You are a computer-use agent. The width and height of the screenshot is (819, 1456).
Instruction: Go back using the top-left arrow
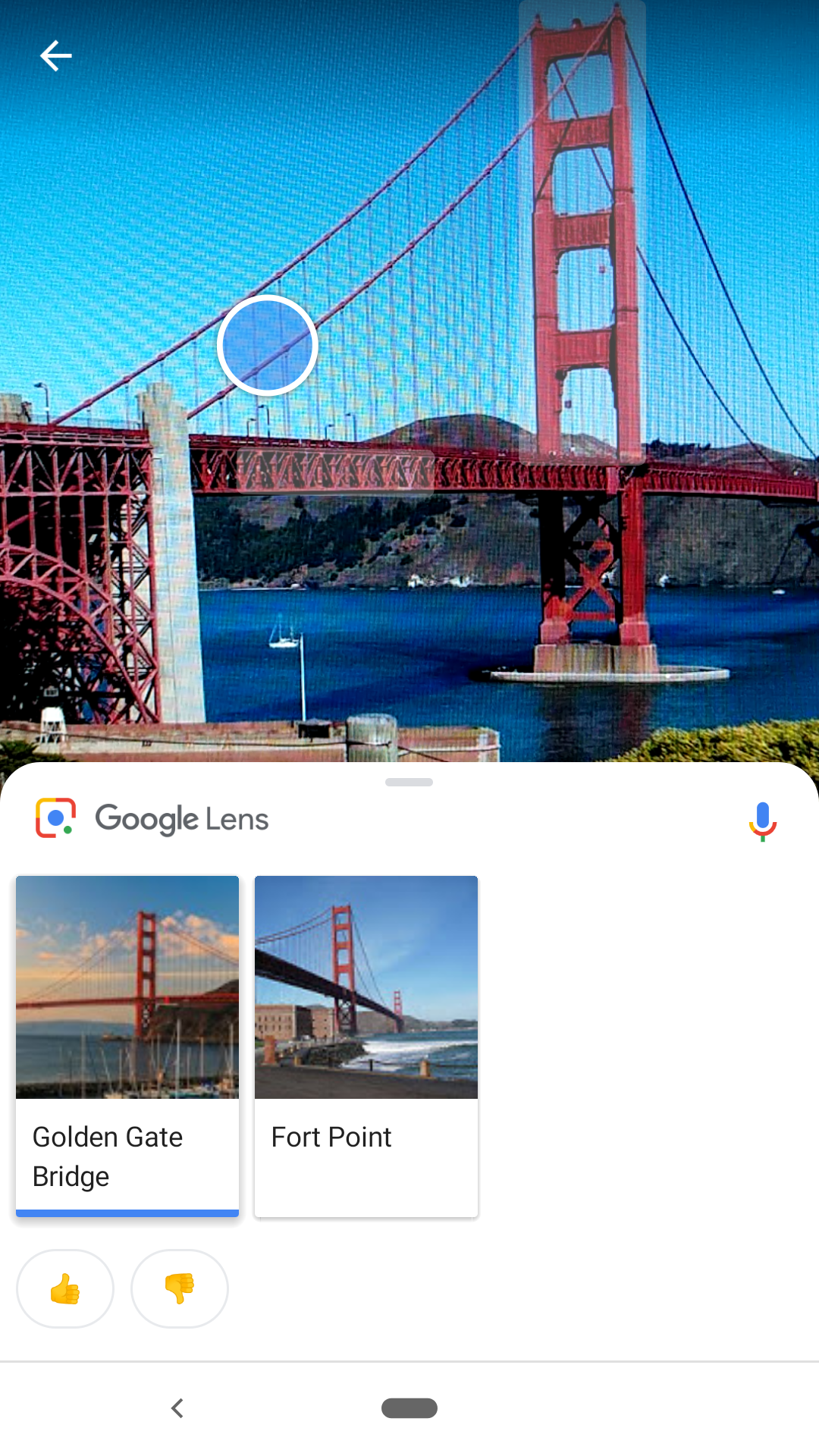(x=56, y=56)
